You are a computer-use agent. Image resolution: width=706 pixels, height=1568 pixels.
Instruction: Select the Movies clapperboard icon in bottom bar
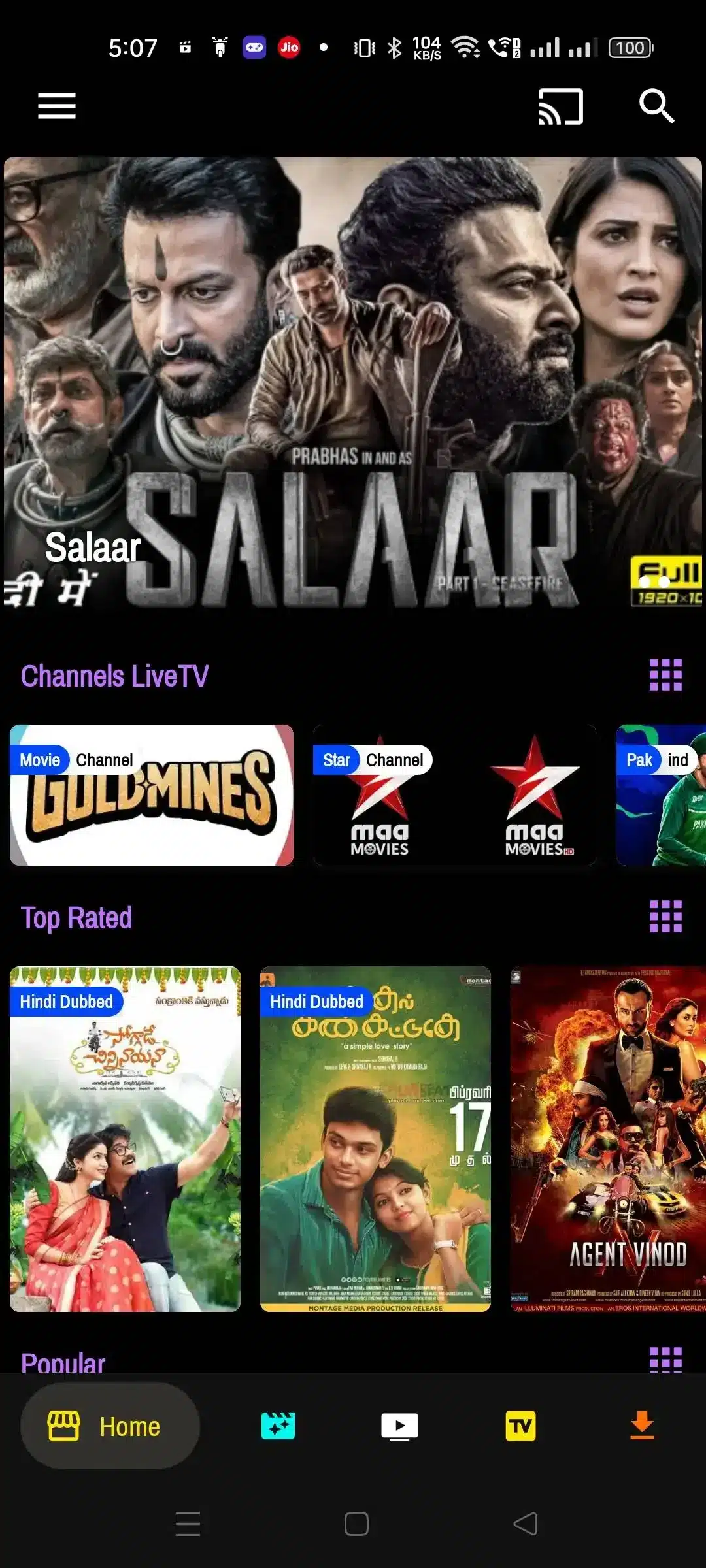(277, 1426)
